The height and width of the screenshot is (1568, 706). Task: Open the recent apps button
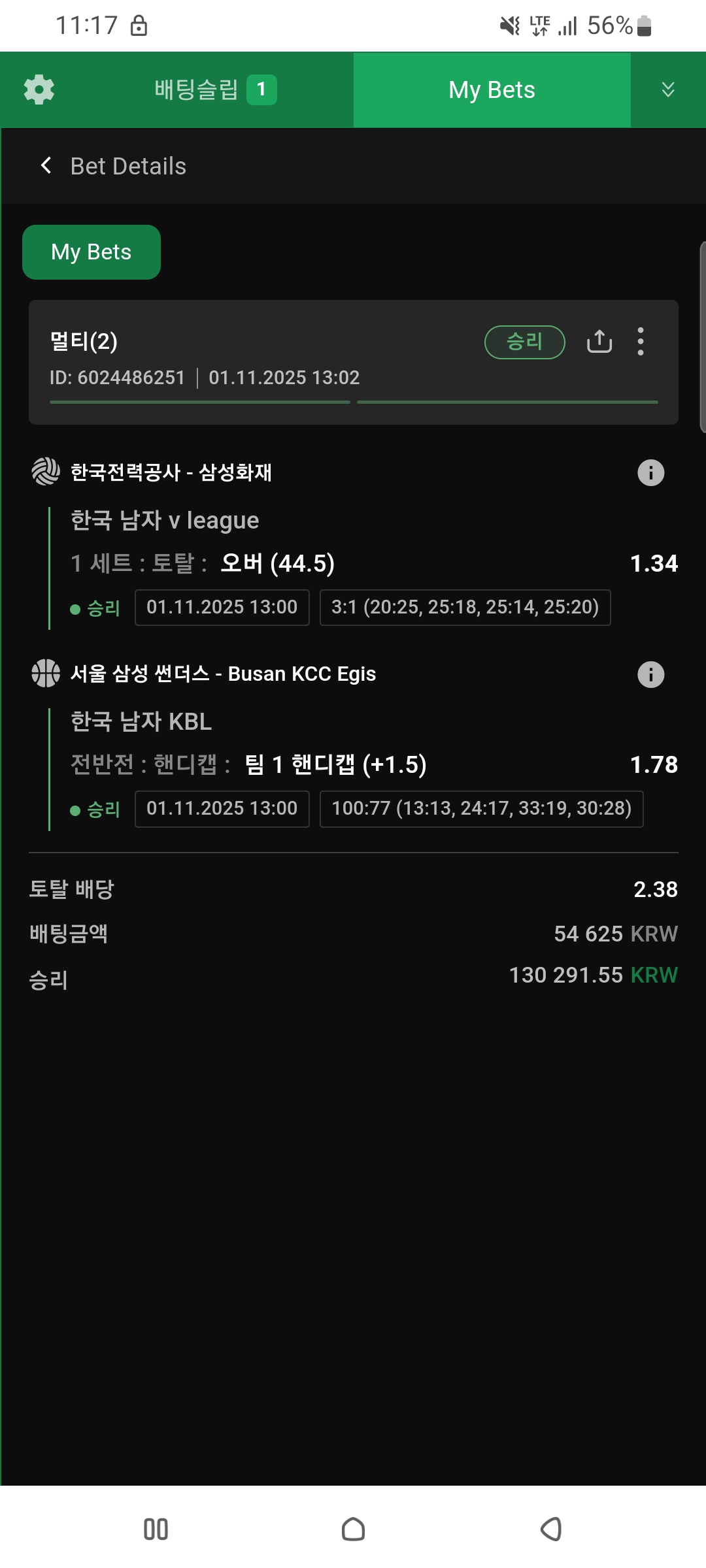click(x=156, y=1529)
